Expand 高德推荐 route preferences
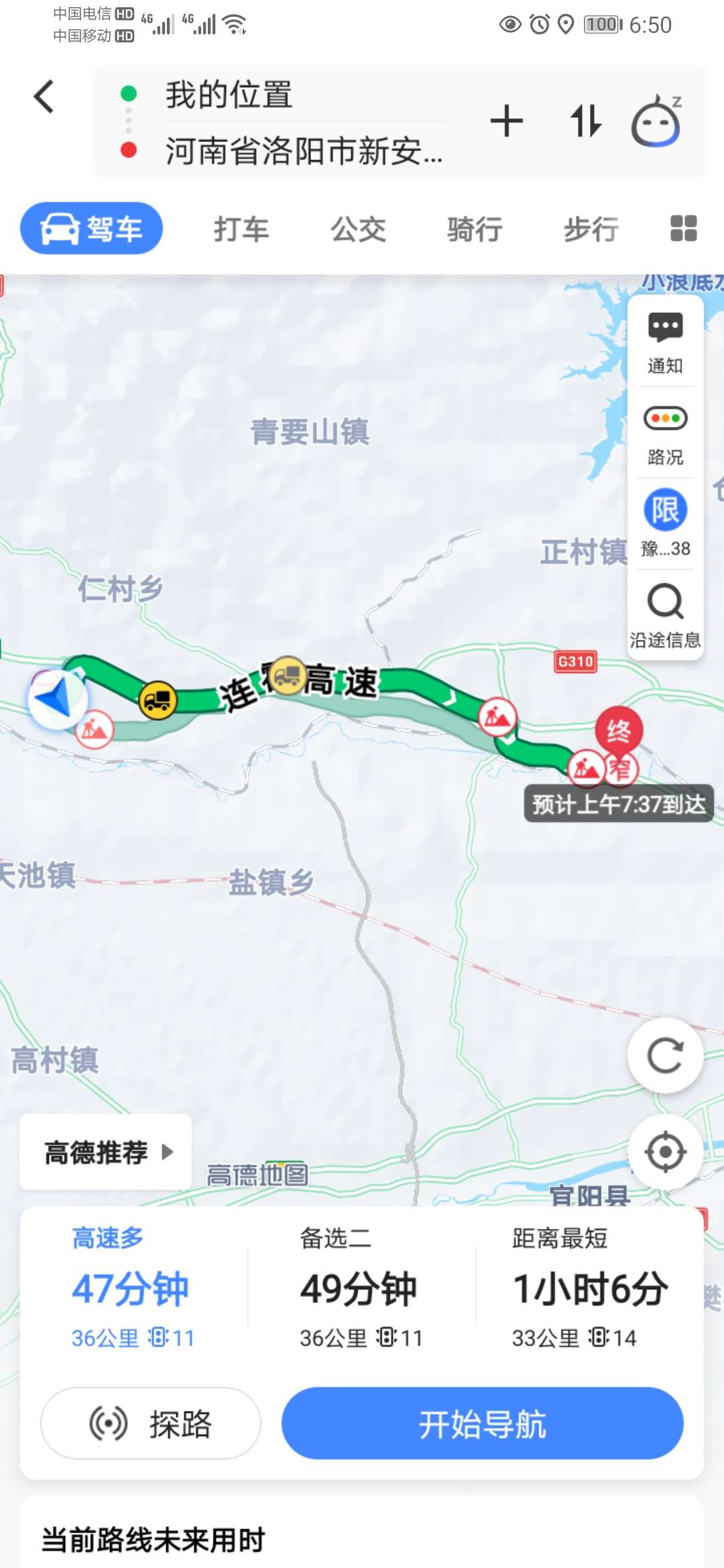The height and width of the screenshot is (1568, 724). 106,1152
